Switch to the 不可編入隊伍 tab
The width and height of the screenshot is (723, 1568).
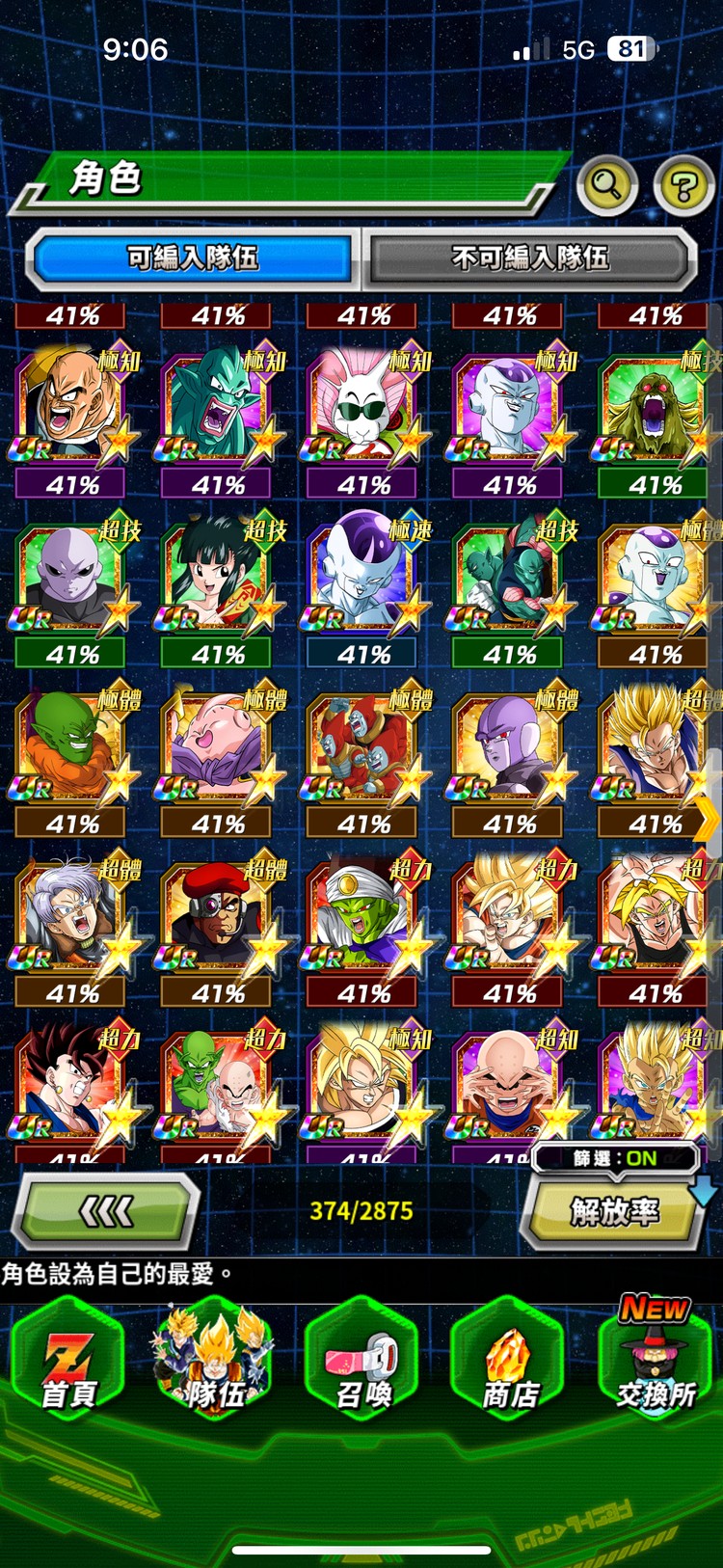tap(529, 258)
